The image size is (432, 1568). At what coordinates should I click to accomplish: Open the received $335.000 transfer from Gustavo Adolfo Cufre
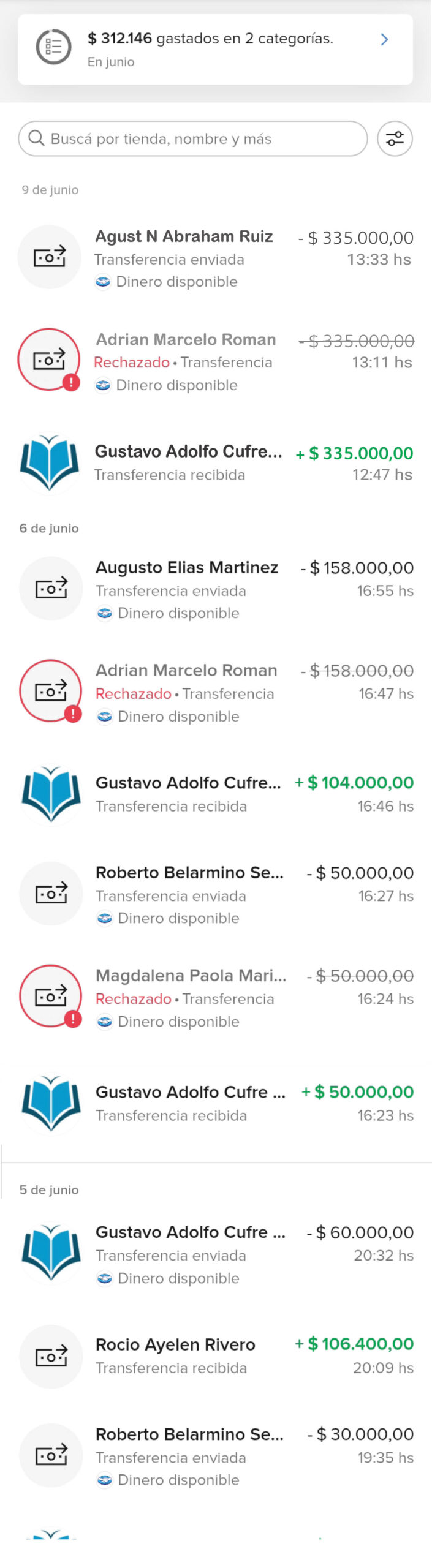point(215,462)
